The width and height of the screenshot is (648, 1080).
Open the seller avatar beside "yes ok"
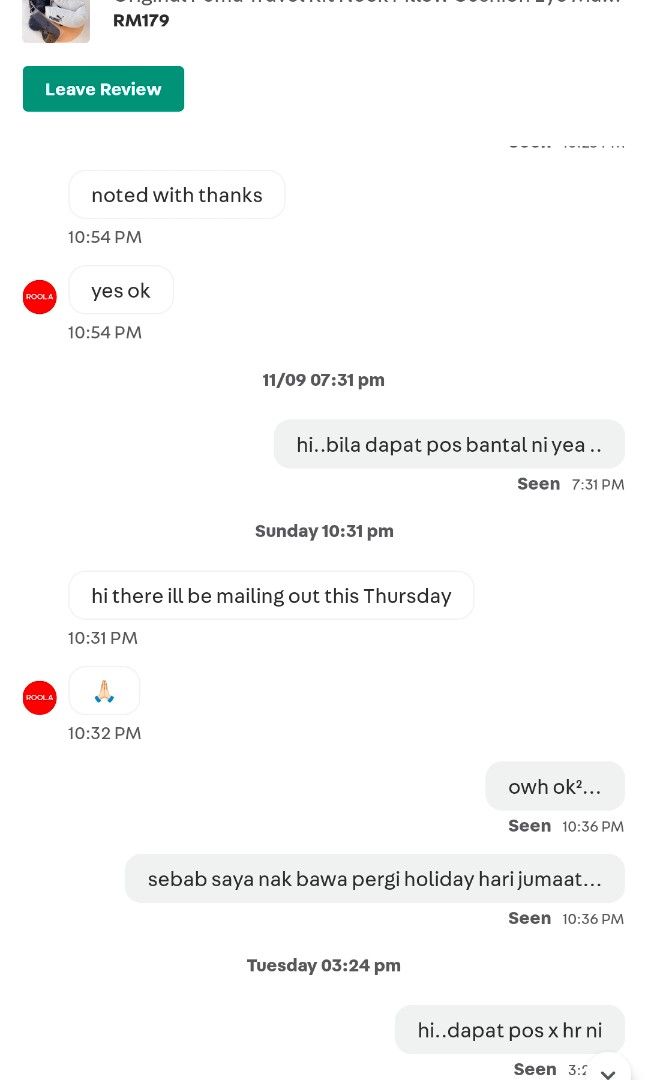coord(40,297)
